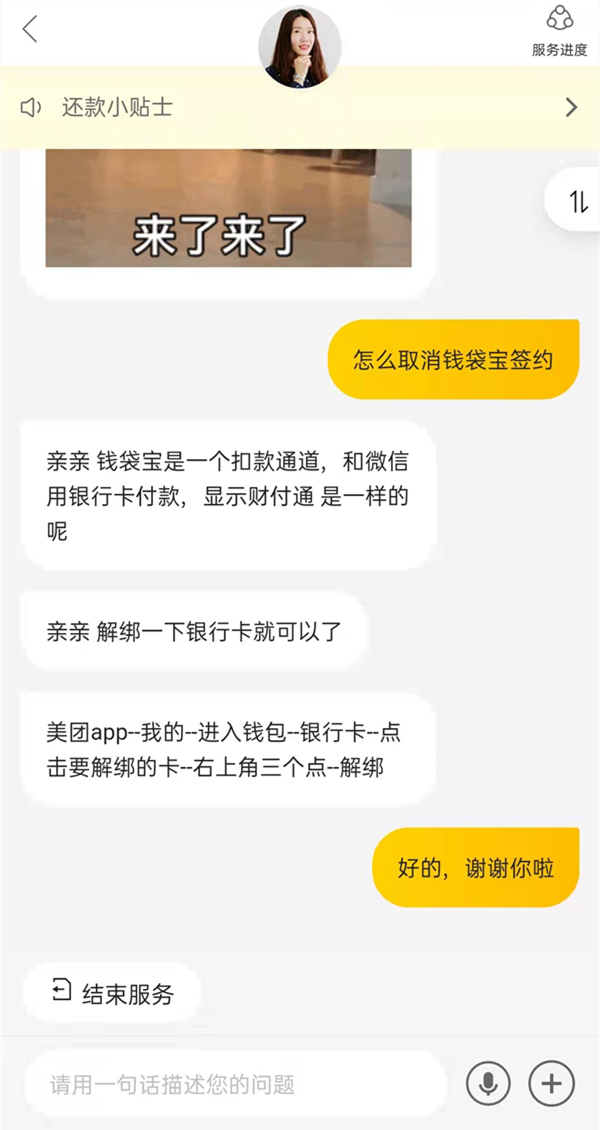Open more options with the plus button

(552, 1084)
